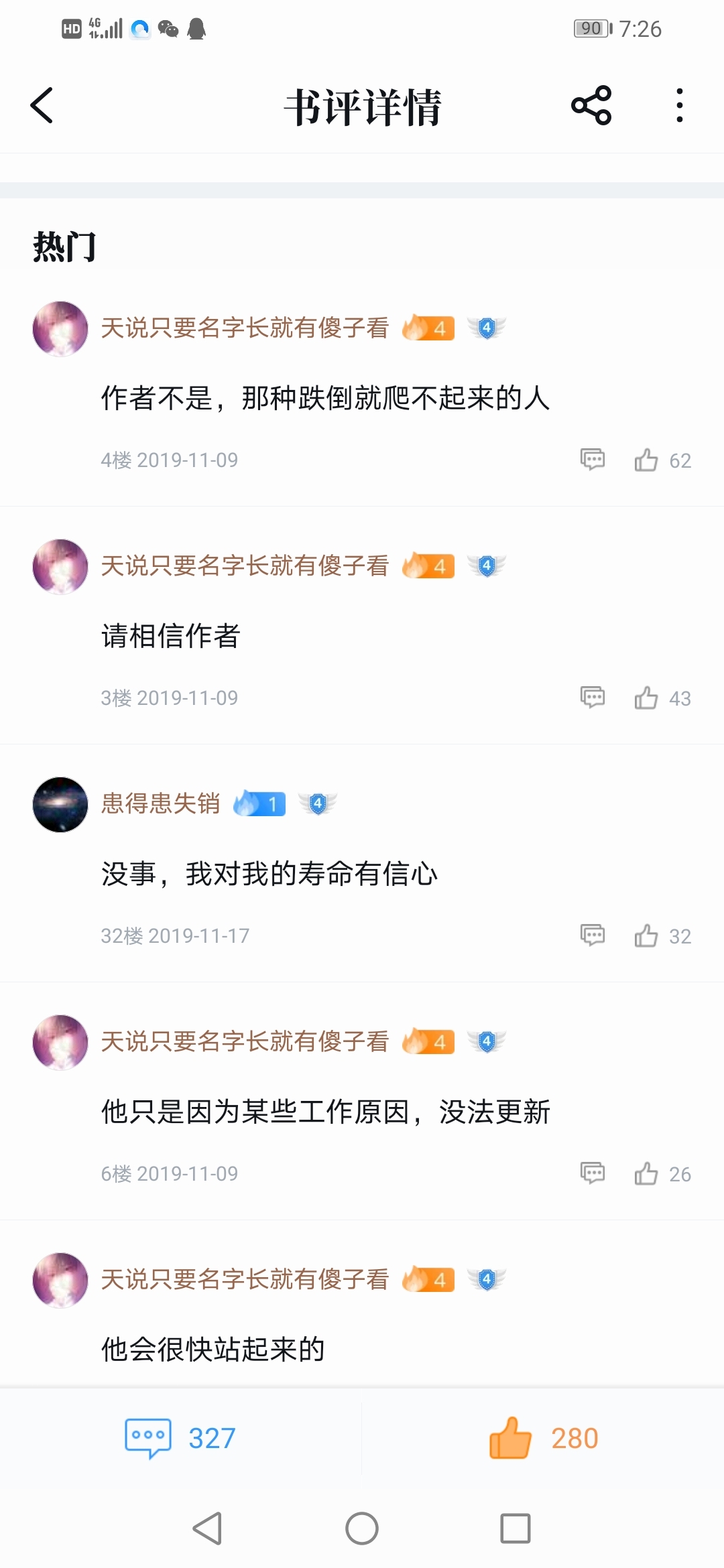Open the overflow menu
This screenshot has width=724, height=1568.
[679, 106]
